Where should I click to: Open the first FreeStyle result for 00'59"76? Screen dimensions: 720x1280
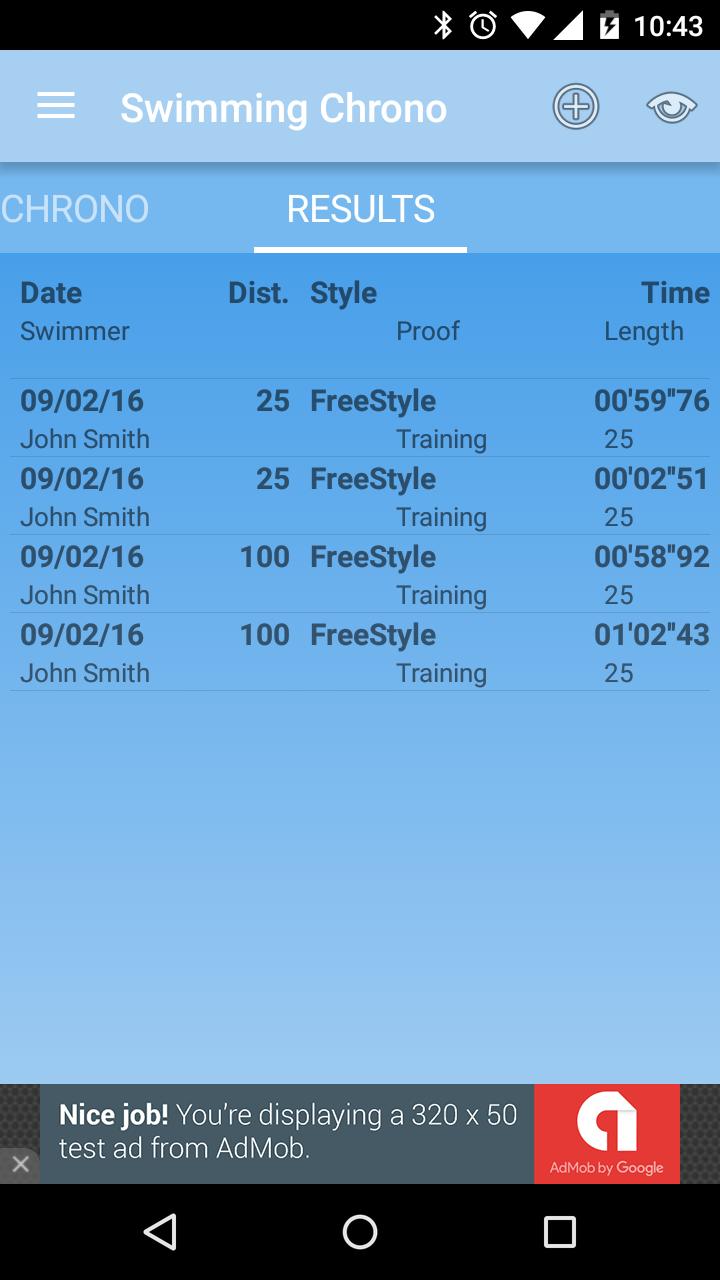(360, 418)
